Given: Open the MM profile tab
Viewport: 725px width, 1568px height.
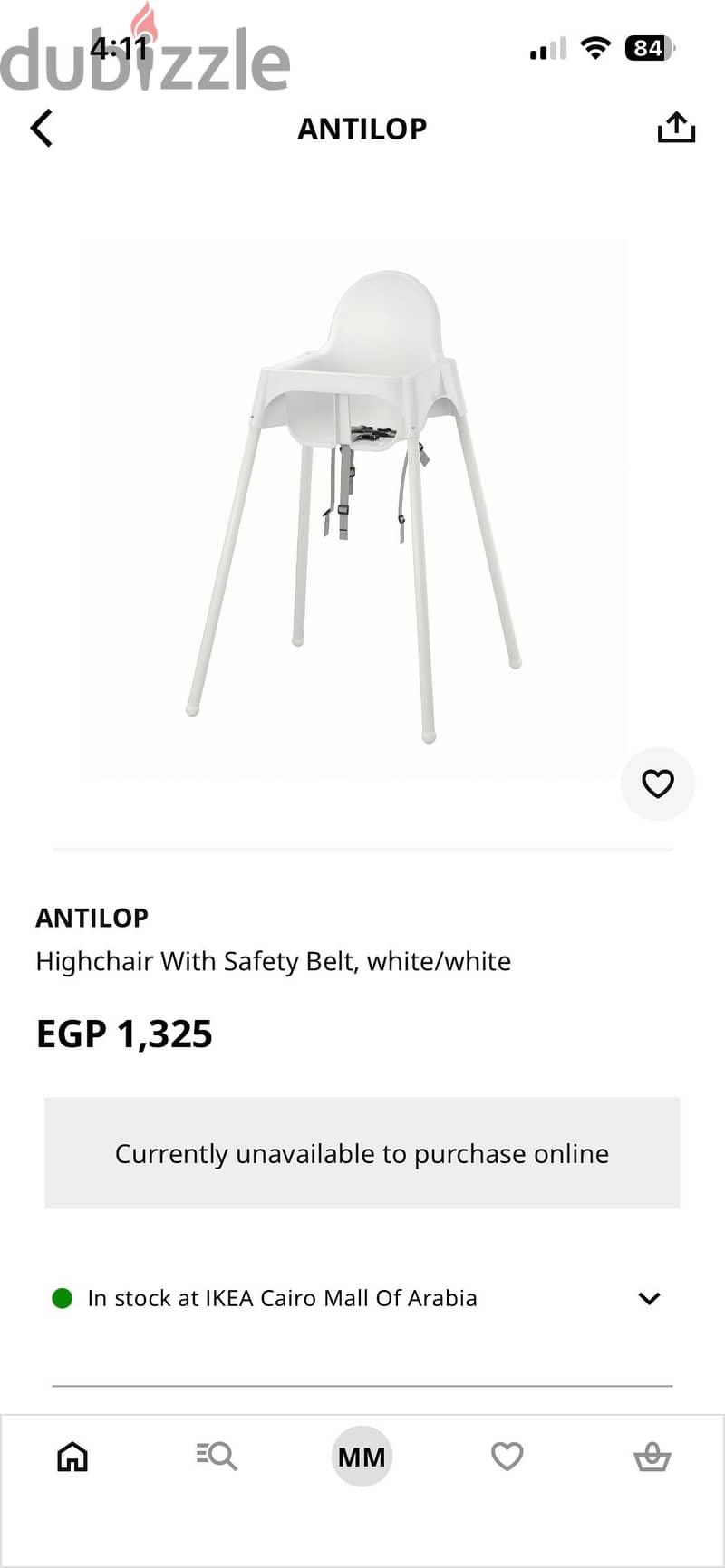Looking at the screenshot, I should click(x=362, y=1457).
